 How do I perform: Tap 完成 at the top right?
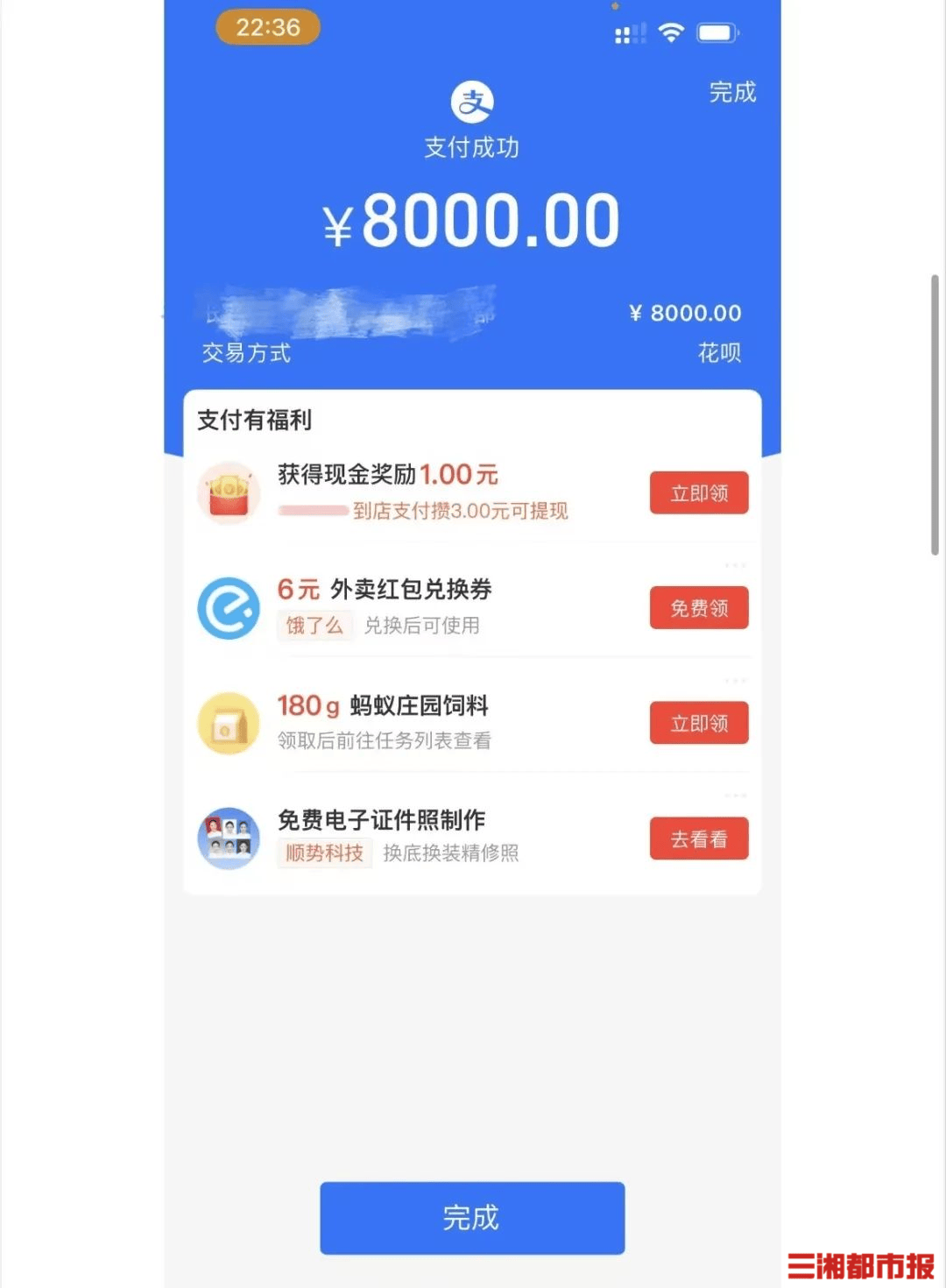coord(731,93)
